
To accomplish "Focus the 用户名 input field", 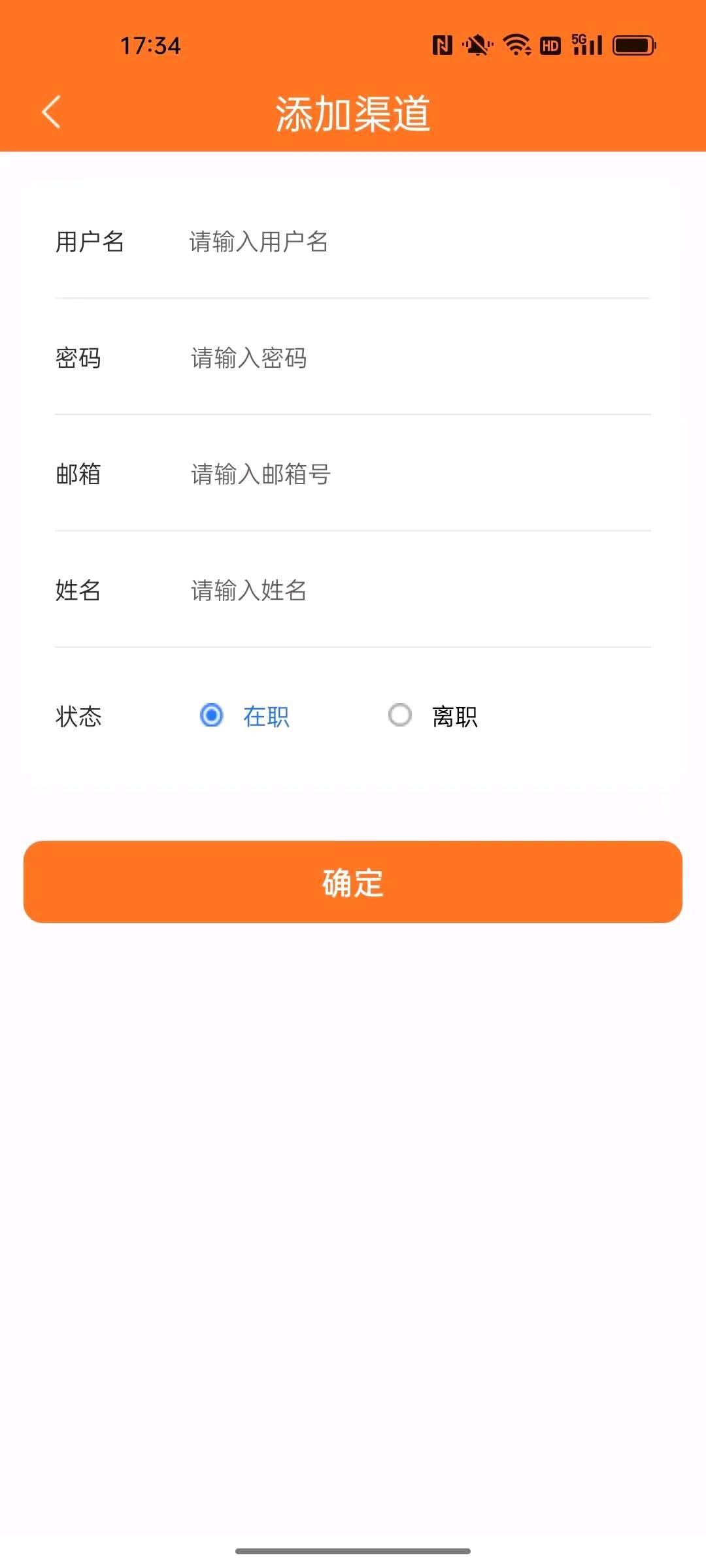I will pos(418,242).
